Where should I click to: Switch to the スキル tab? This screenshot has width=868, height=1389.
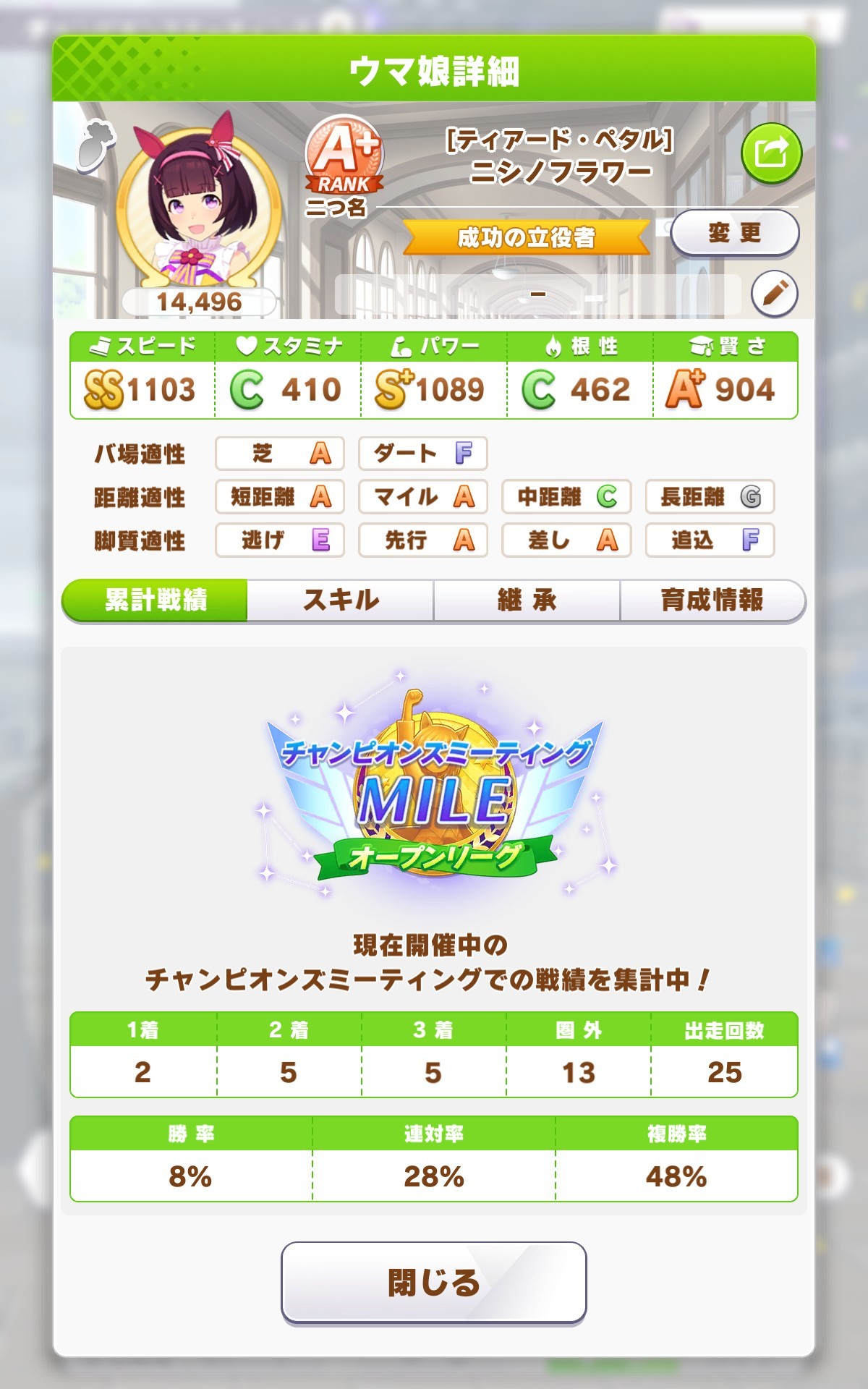coord(341,600)
